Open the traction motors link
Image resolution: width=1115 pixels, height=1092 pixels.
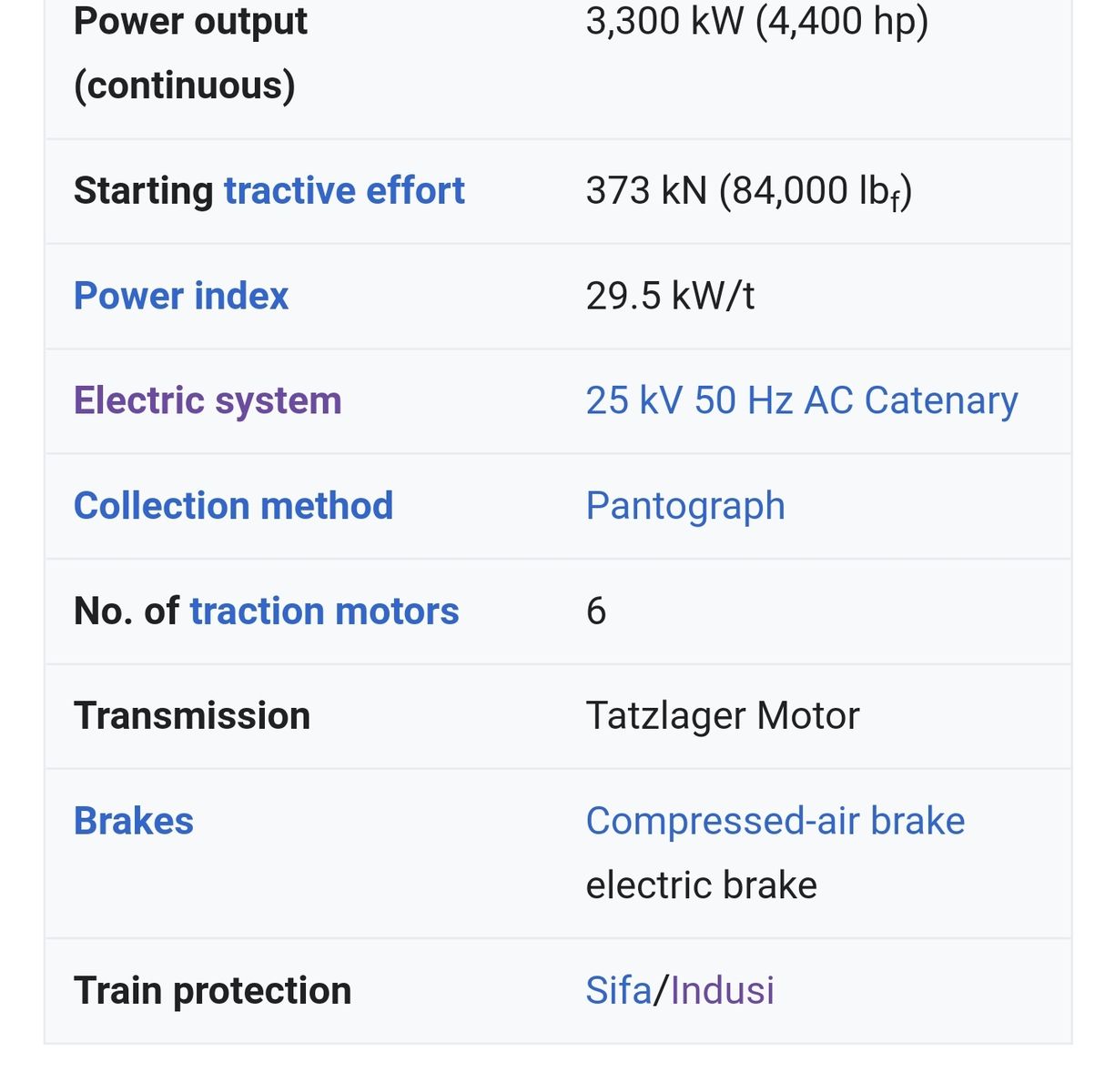[324, 612]
